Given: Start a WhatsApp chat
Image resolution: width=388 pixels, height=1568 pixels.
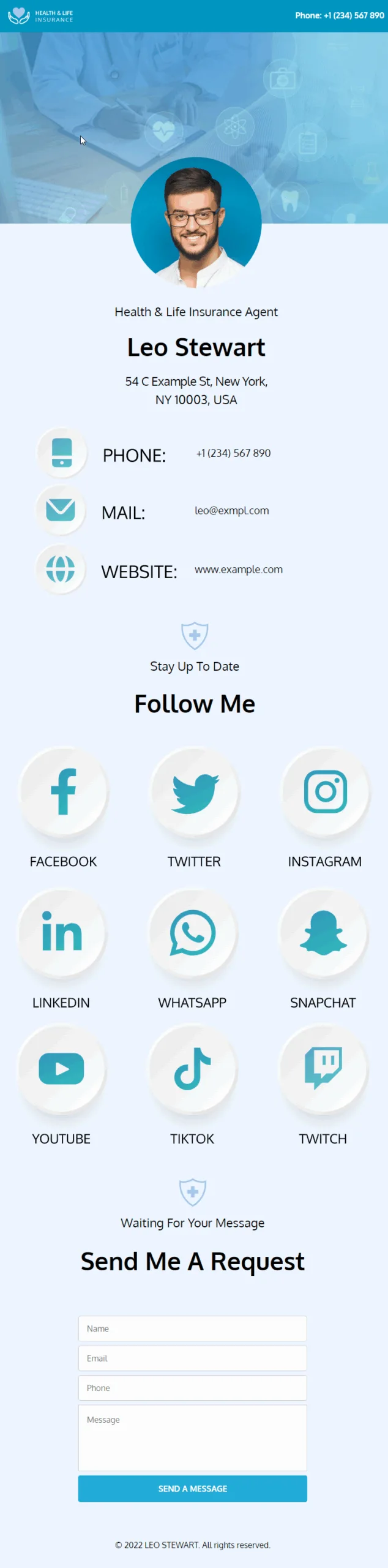Looking at the screenshot, I should click(192, 933).
